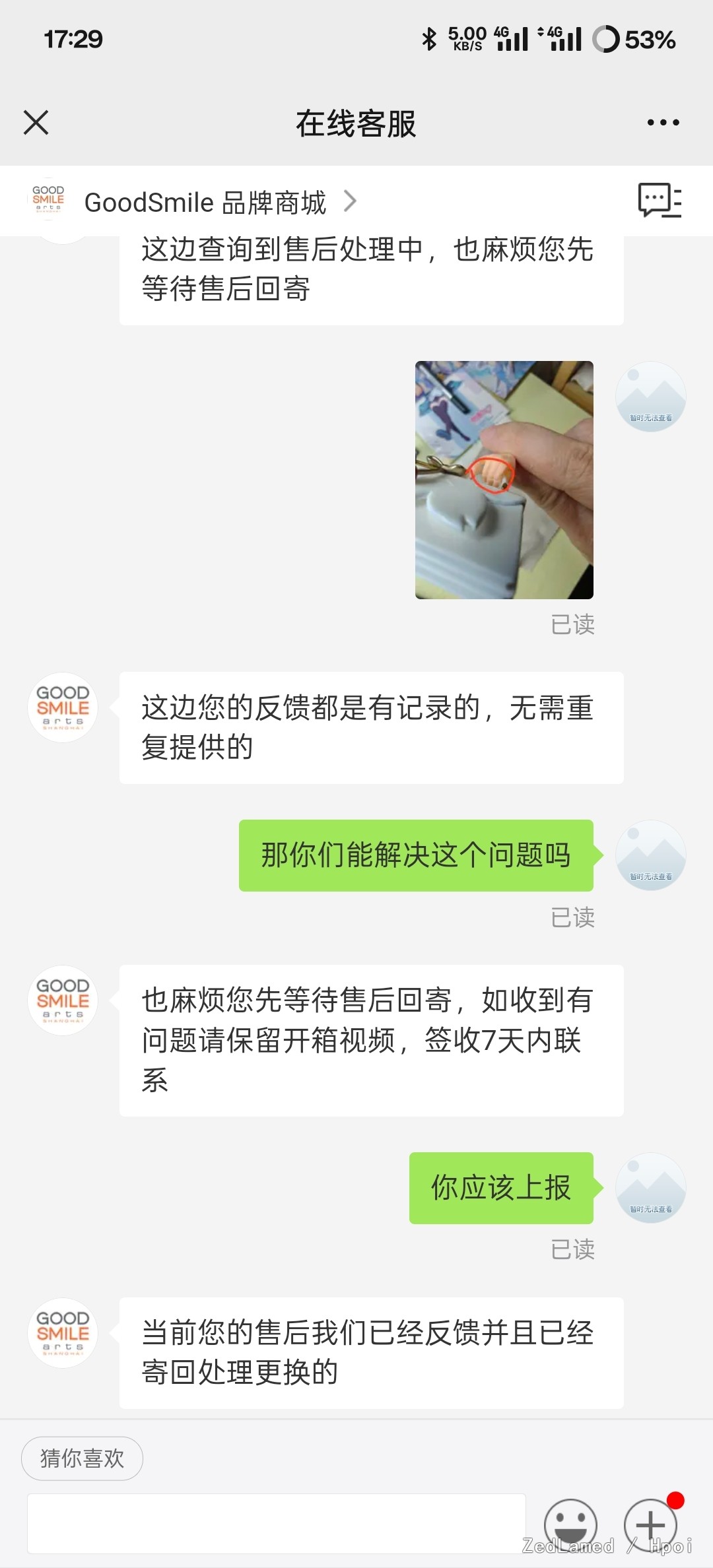This screenshot has height=1568, width=713.
Task: Open the emoji picker
Action: (x=570, y=1524)
